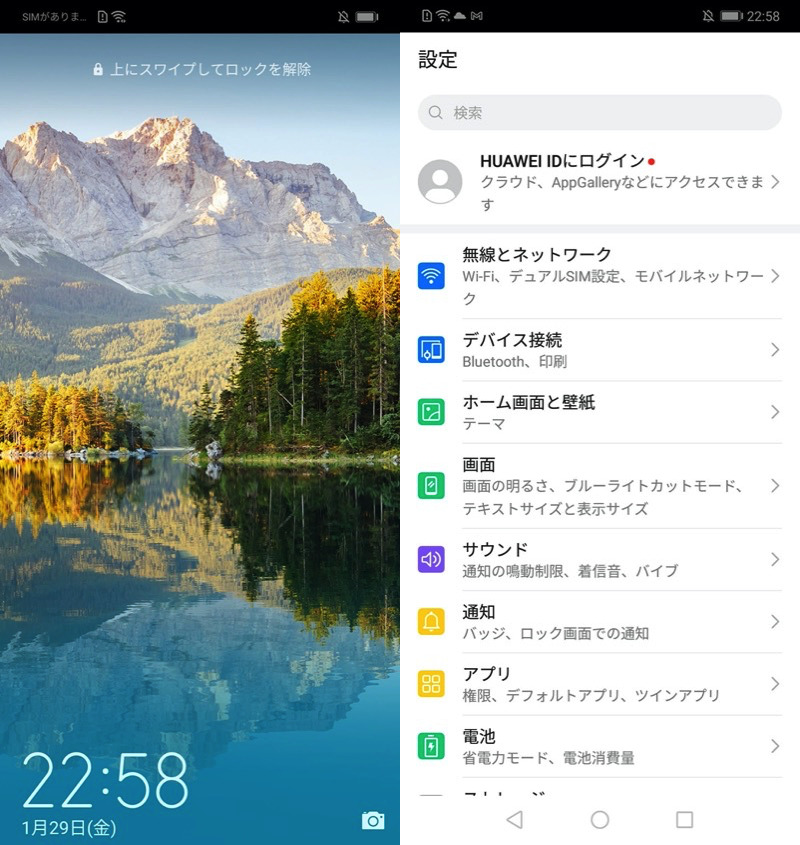Open デバイス接続 settings
Screen dimensions: 800x845
[600, 350]
